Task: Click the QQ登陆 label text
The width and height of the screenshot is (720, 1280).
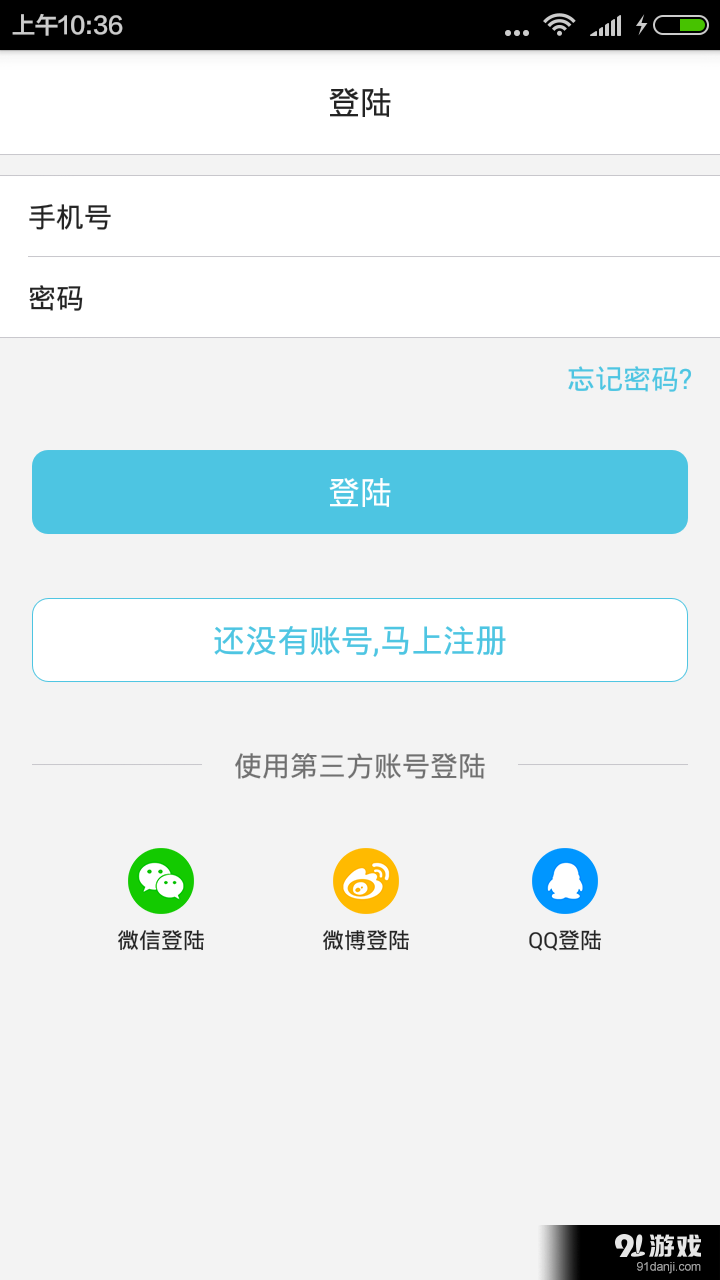Action: [565, 940]
